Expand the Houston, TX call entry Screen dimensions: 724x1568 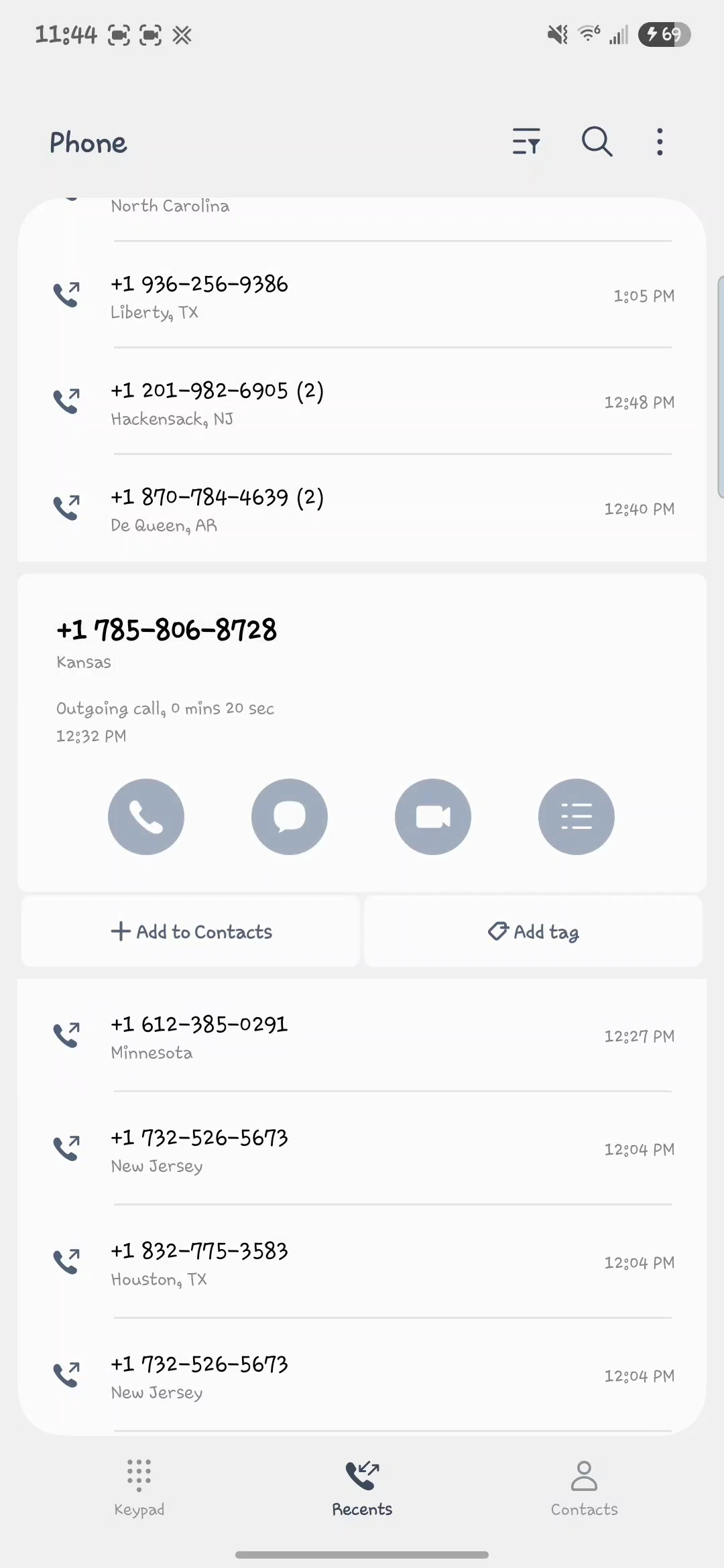click(362, 1262)
